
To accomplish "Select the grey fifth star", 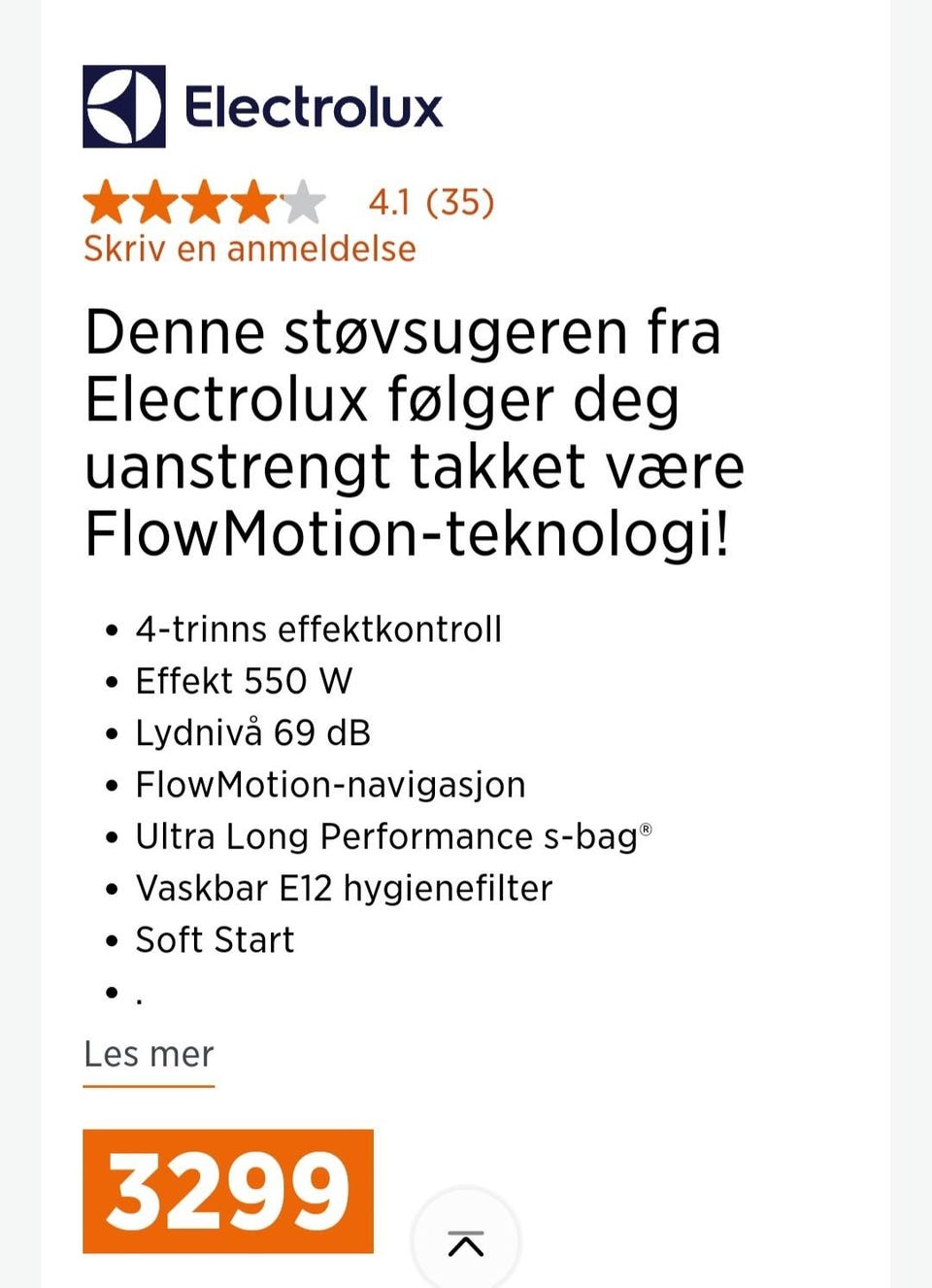I will click(x=304, y=202).
